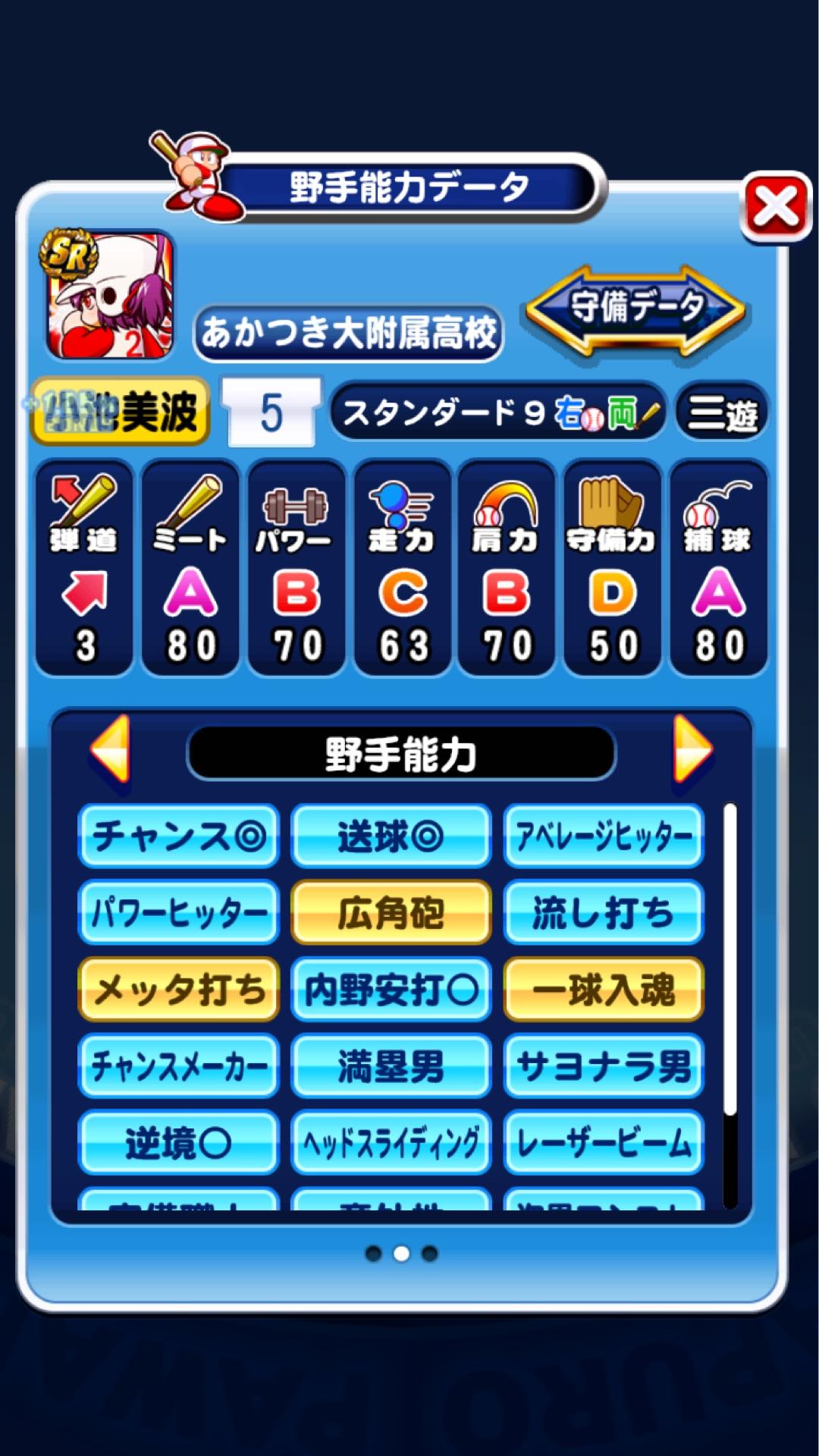View the チャンスメーカー ability
Viewport: 819px width, 1456px height.
pyautogui.click(x=179, y=1066)
